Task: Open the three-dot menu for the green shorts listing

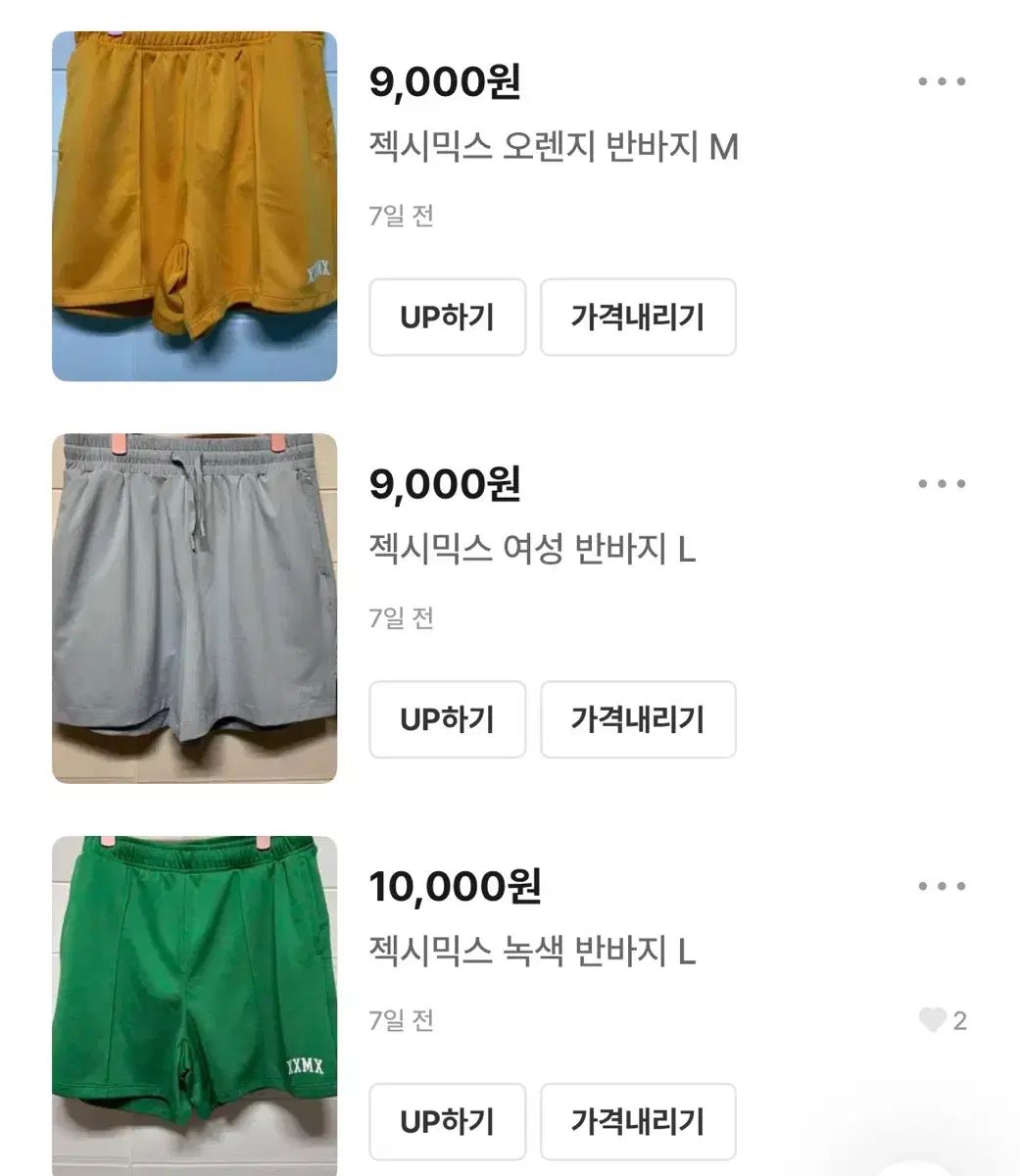Action: tap(941, 884)
